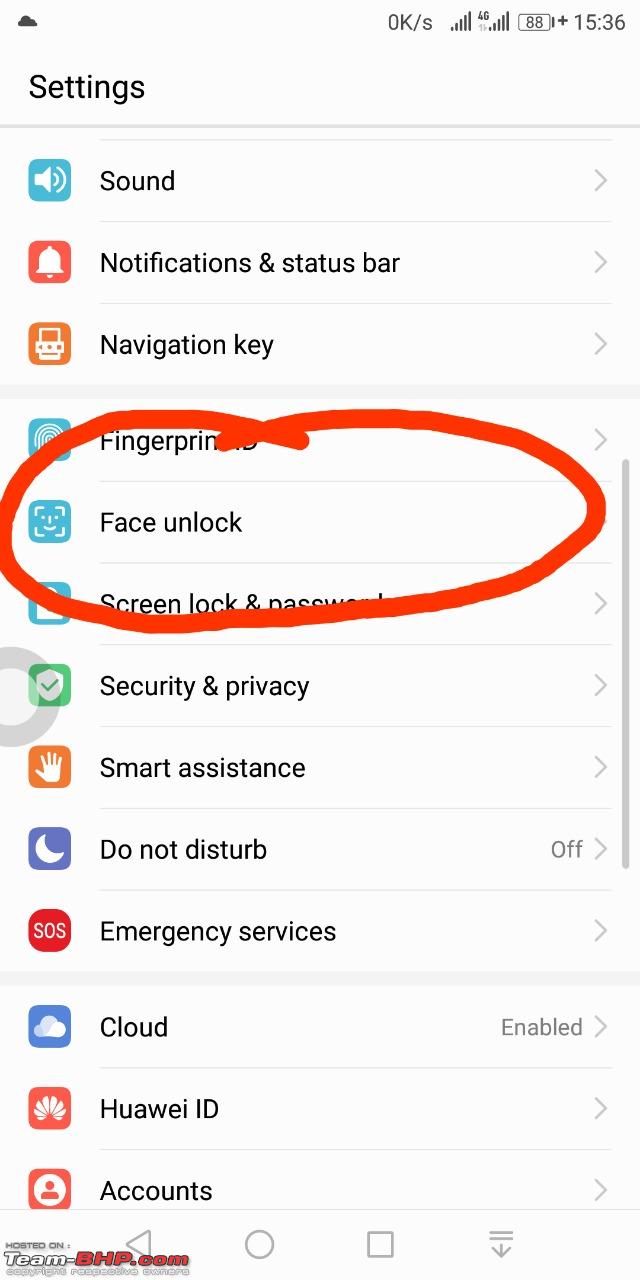Open Navigation key settings
The image size is (640, 1280).
tap(320, 345)
